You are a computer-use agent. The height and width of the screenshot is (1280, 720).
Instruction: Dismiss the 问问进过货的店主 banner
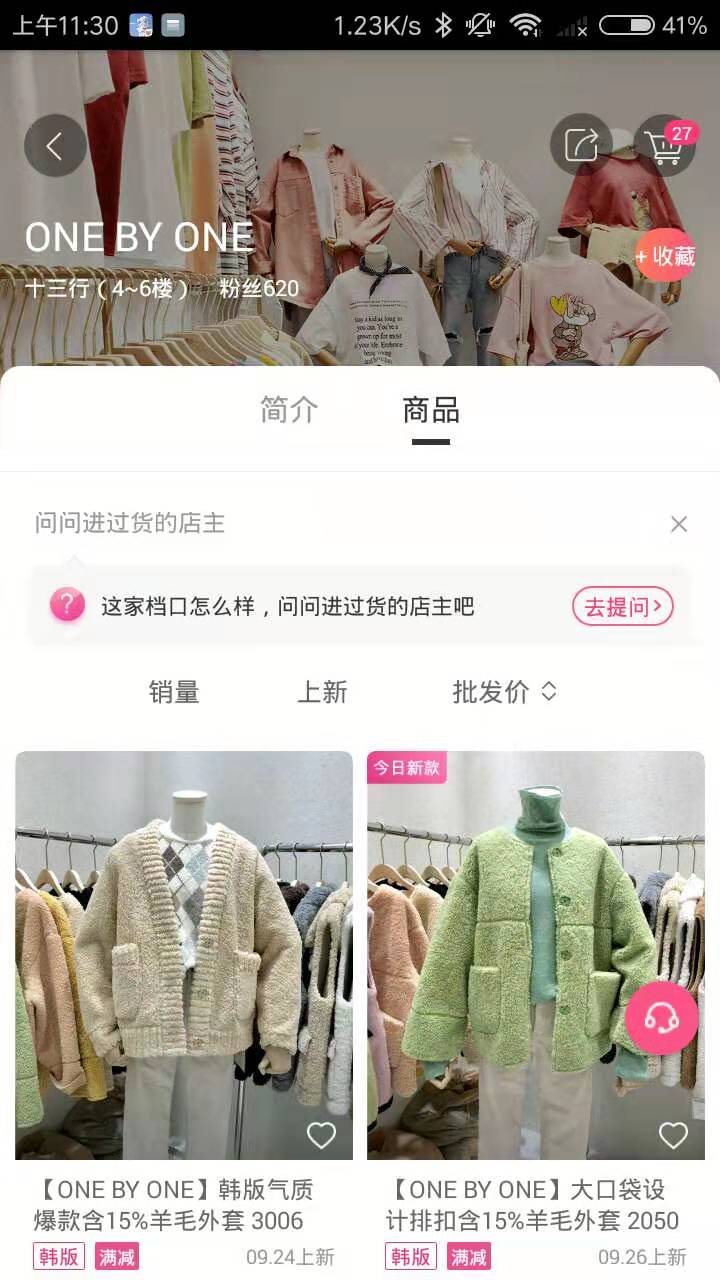coord(679,524)
